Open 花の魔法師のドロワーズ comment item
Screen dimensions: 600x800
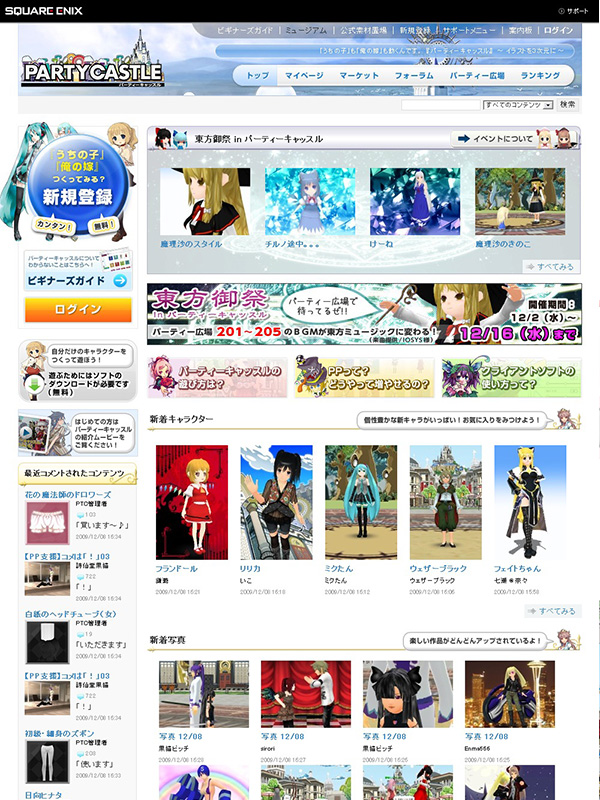(x=67, y=495)
